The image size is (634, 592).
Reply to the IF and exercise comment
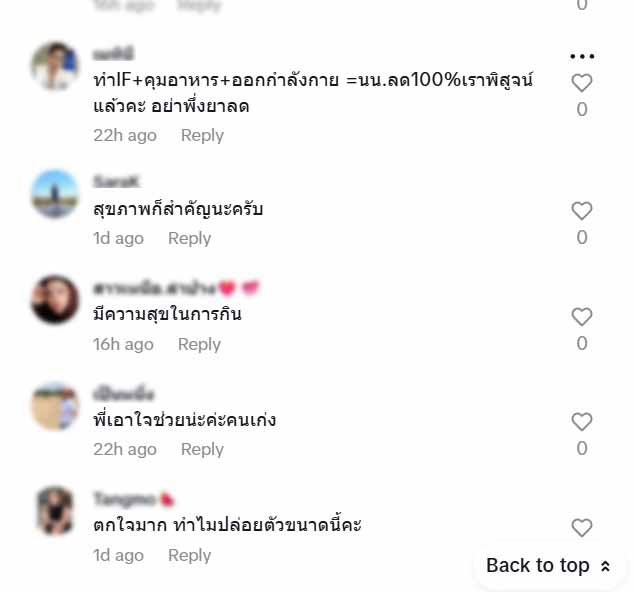tap(202, 135)
